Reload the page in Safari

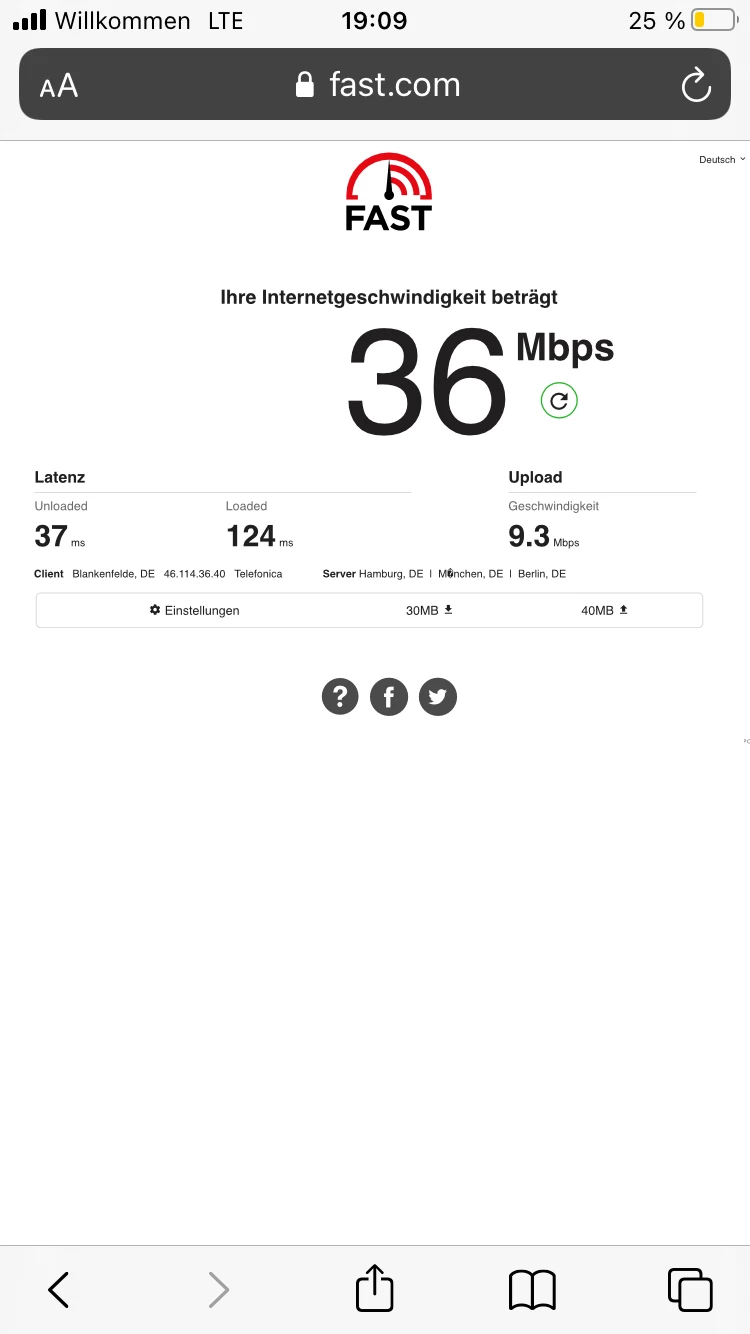(x=696, y=85)
